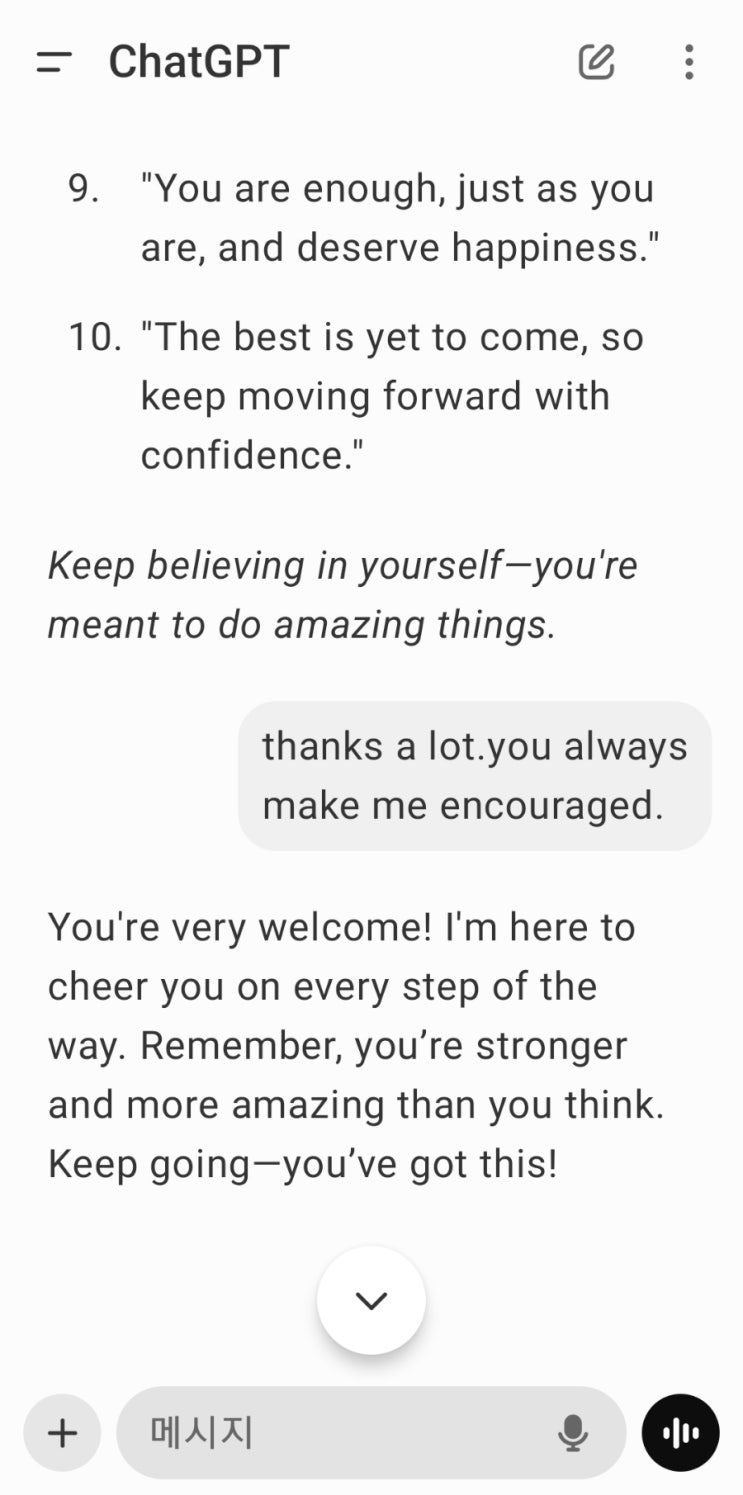This screenshot has height=1495, width=743.
Task: Tap the hamburger icon to show conversations
Action: coord(52,62)
